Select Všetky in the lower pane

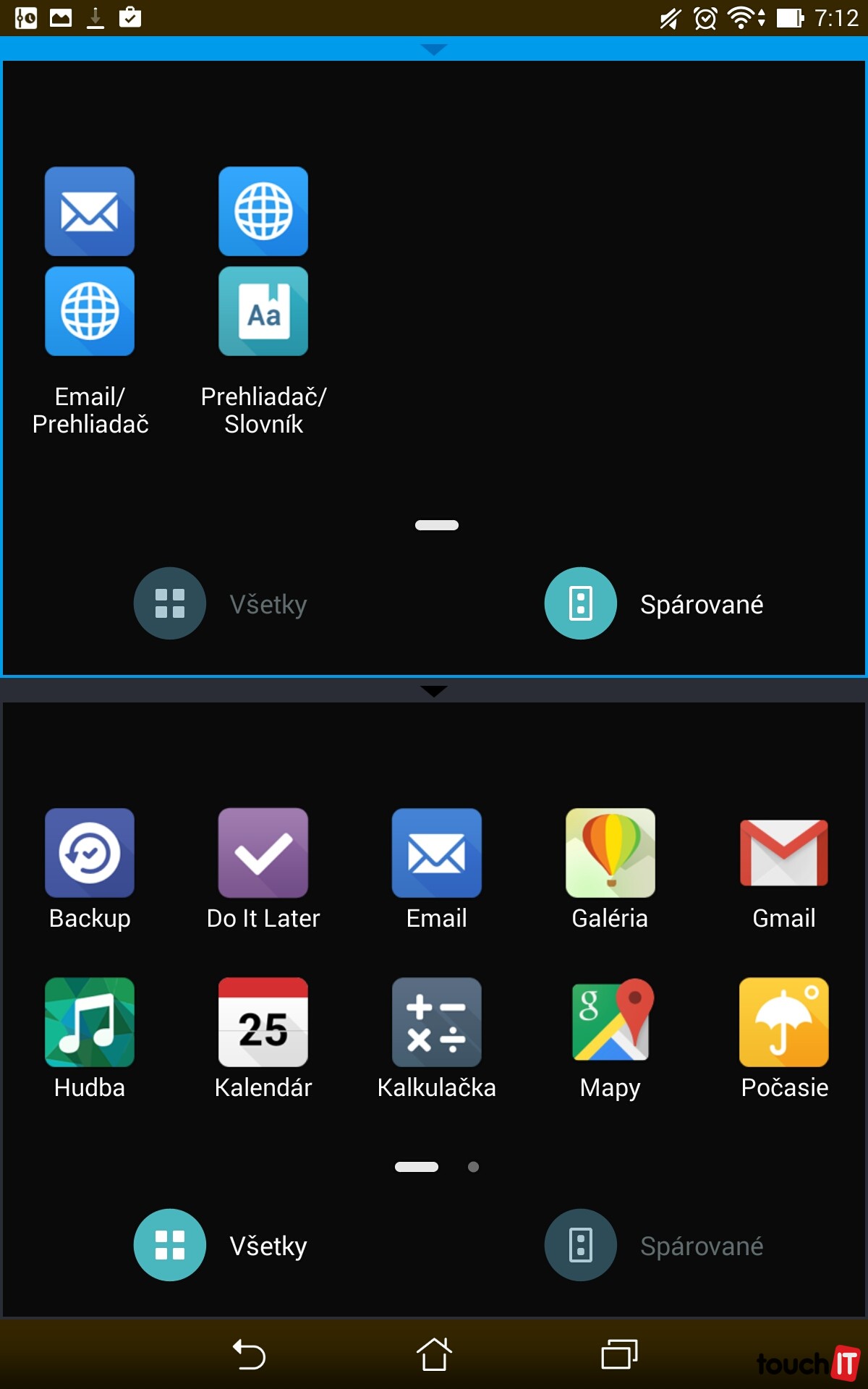click(170, 1245)
